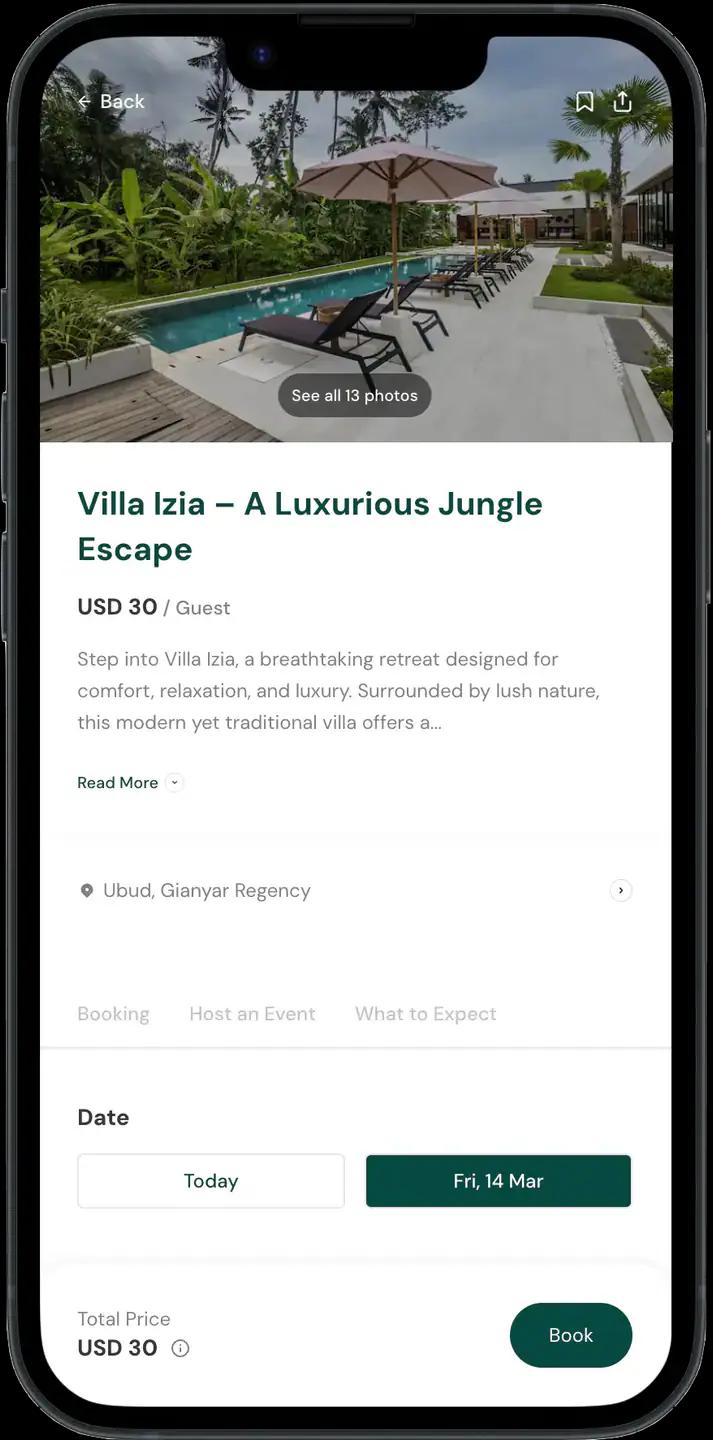Tap the Book button

pyautogui.click(x=570, y=1335)
